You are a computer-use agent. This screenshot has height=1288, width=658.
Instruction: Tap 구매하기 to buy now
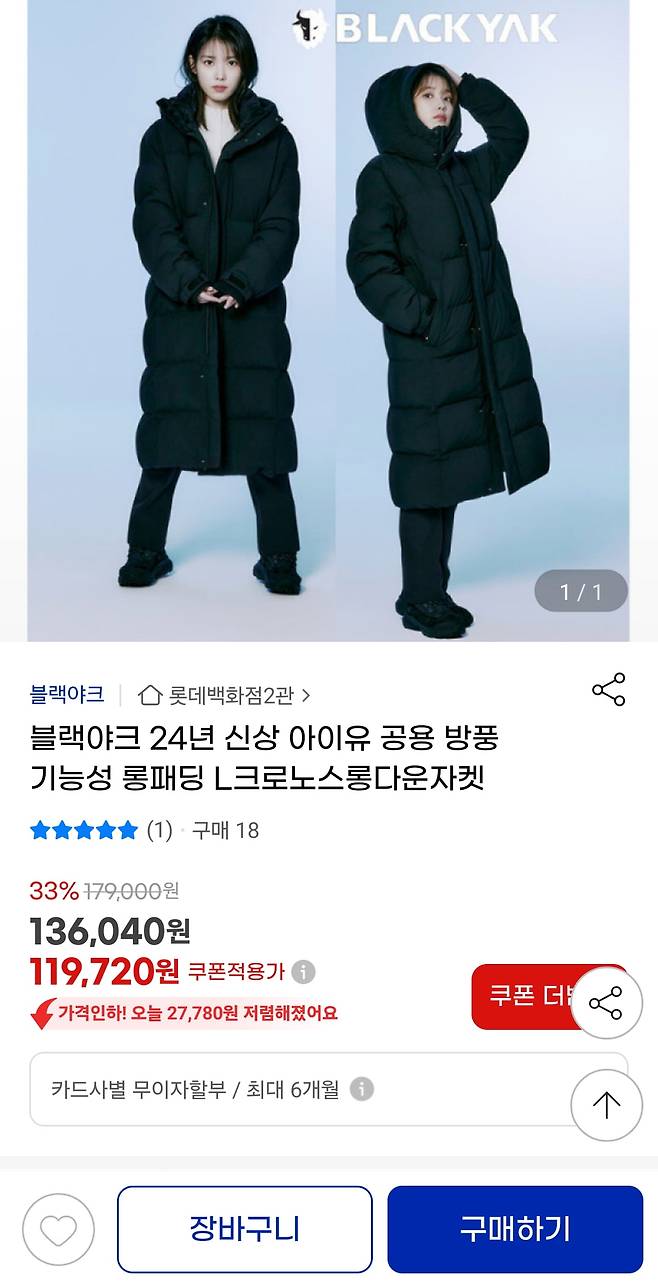point(514,1229)
